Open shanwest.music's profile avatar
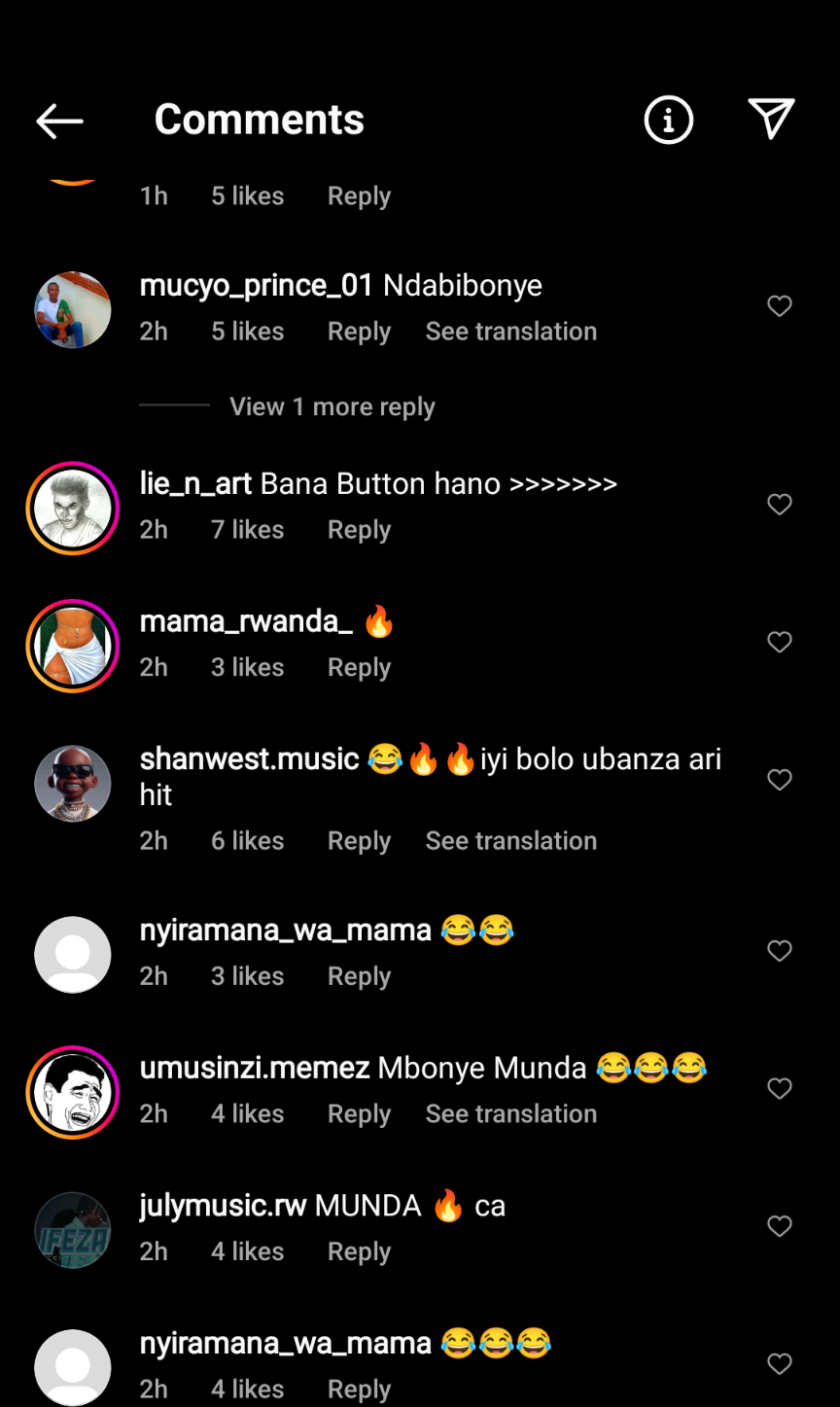Image resolution: width=840 pixels, height=1407 pixels. tap(73, 784)
